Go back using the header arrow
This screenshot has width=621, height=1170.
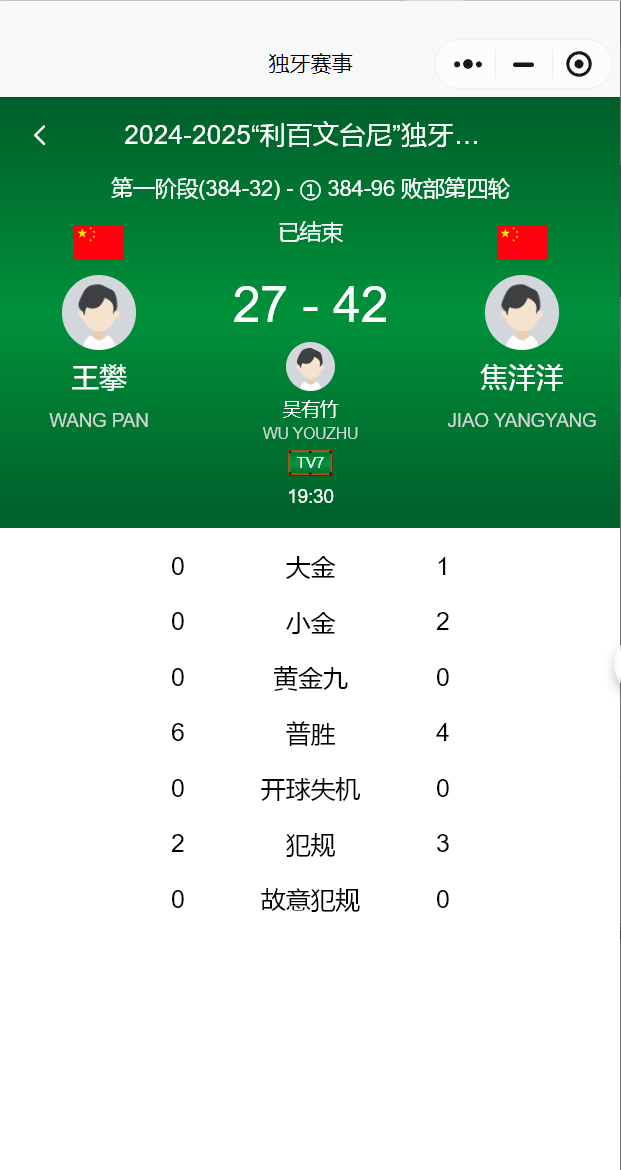click(x=40, y=135)
